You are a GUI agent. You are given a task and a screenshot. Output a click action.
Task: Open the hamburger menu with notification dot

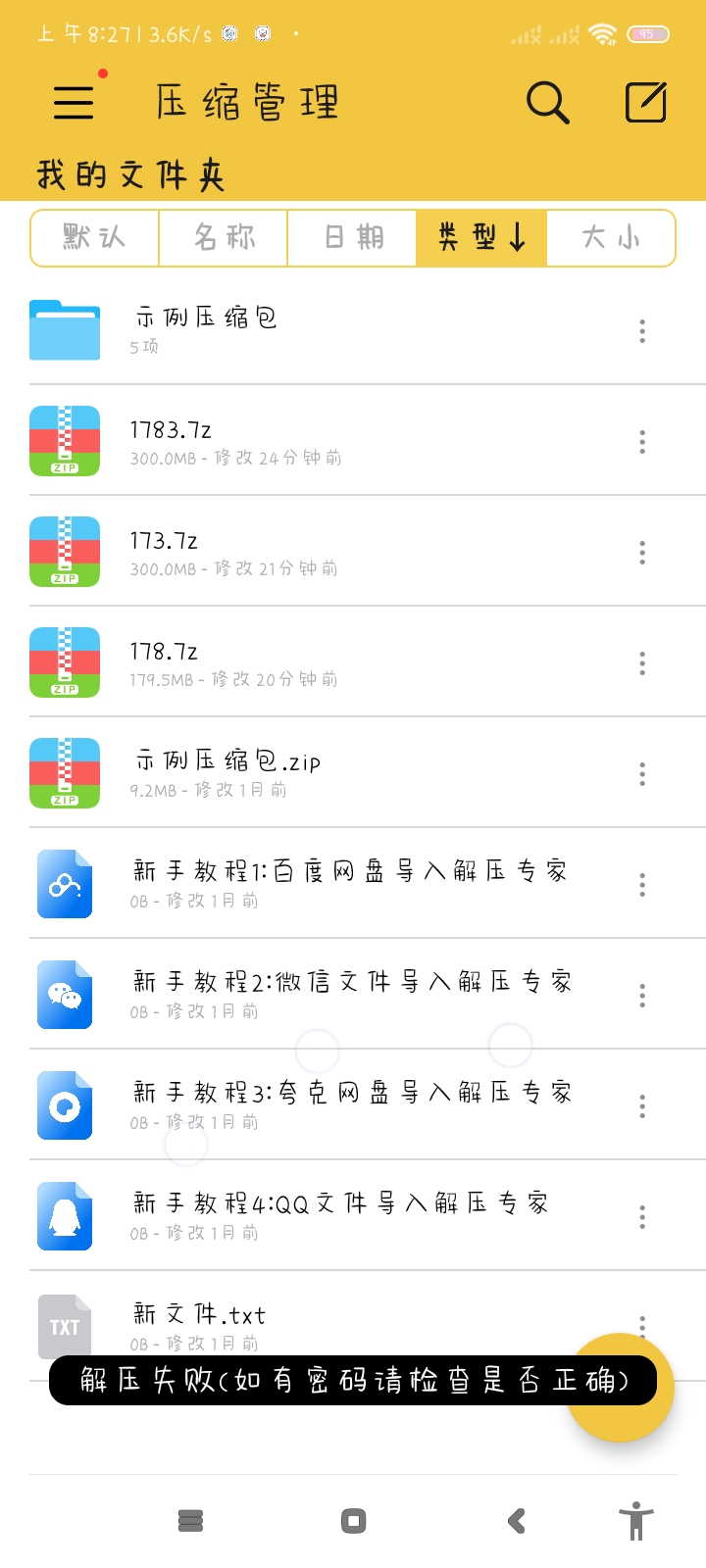[72, 102]
